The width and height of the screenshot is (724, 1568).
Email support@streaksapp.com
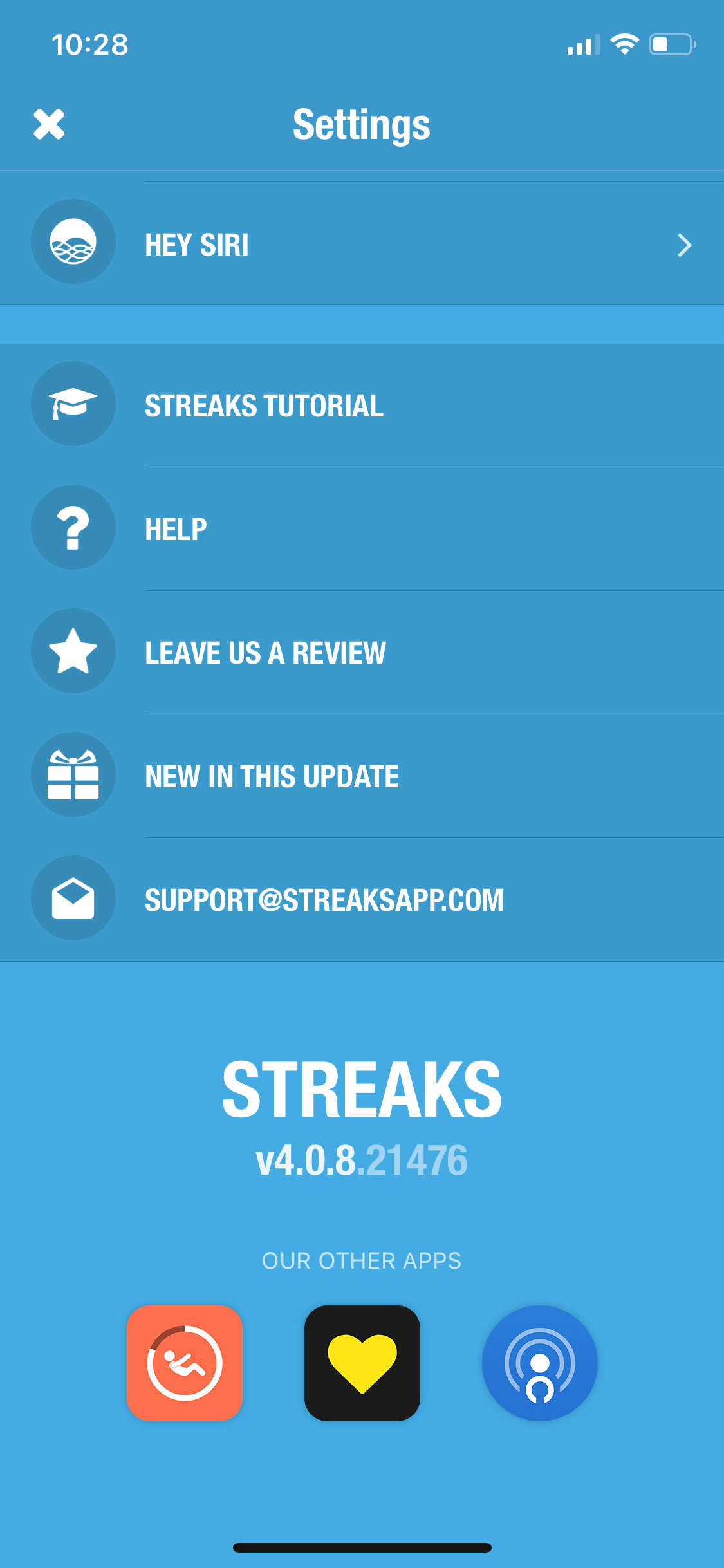click(362, 899)
